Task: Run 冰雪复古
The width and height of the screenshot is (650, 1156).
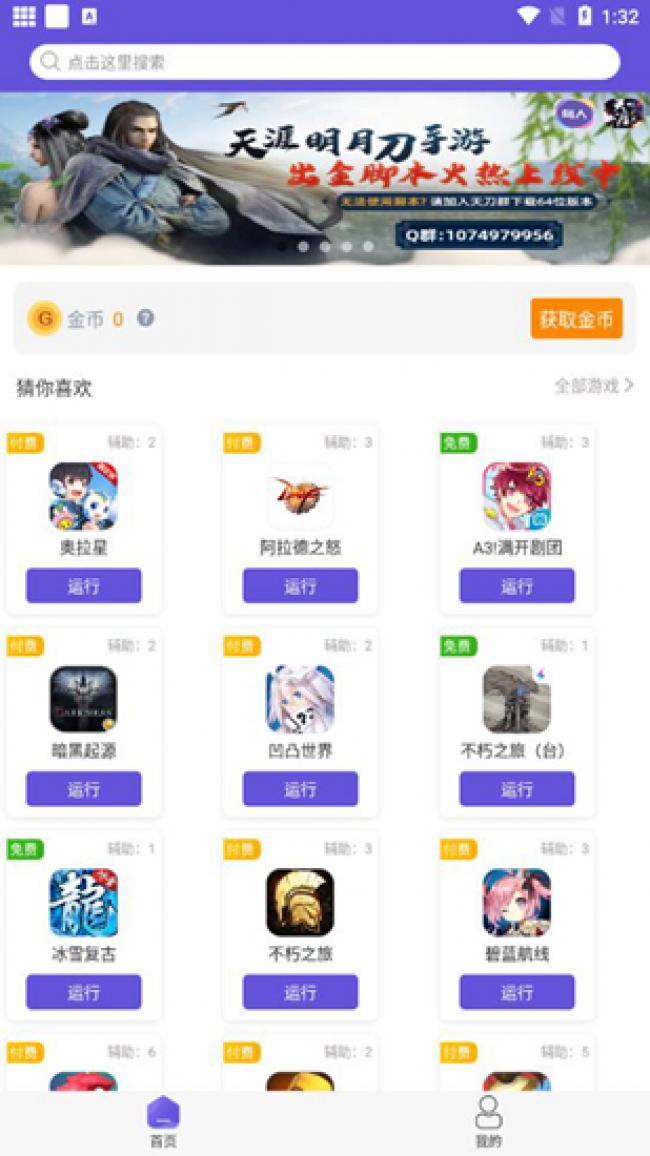Action: pos(84,992)
